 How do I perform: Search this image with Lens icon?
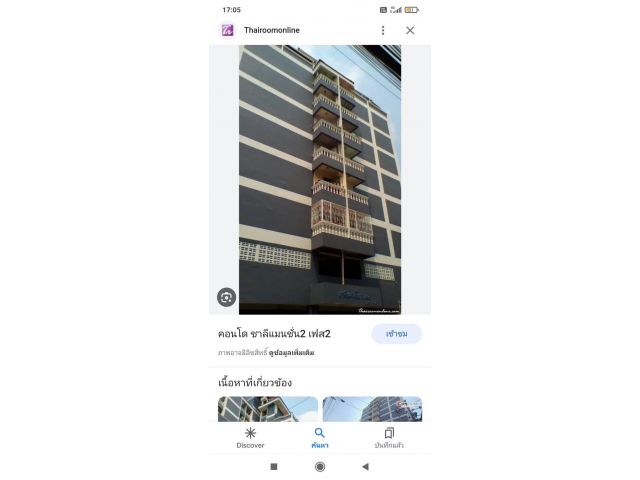pyautogui.click(x=227, y=297)
